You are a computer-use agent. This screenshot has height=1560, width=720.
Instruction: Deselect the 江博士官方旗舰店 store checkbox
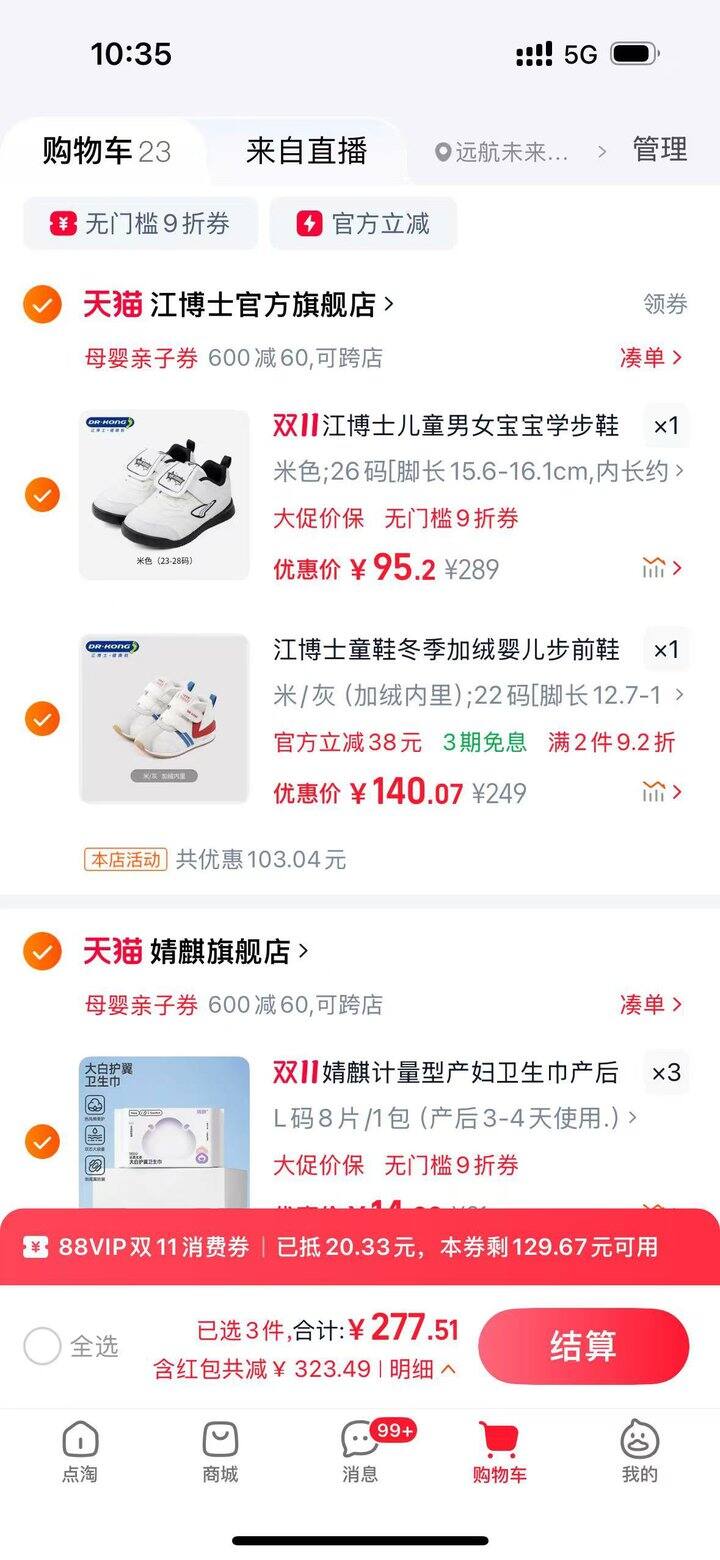[41, 304]
